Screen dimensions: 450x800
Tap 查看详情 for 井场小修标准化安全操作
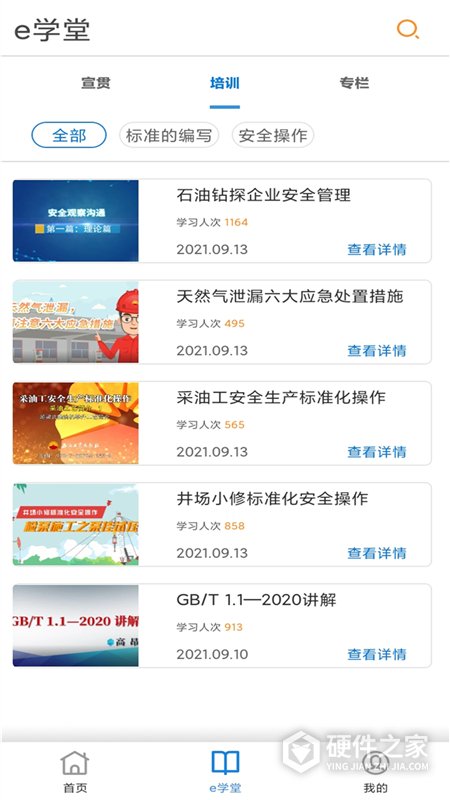pos(377,553)
